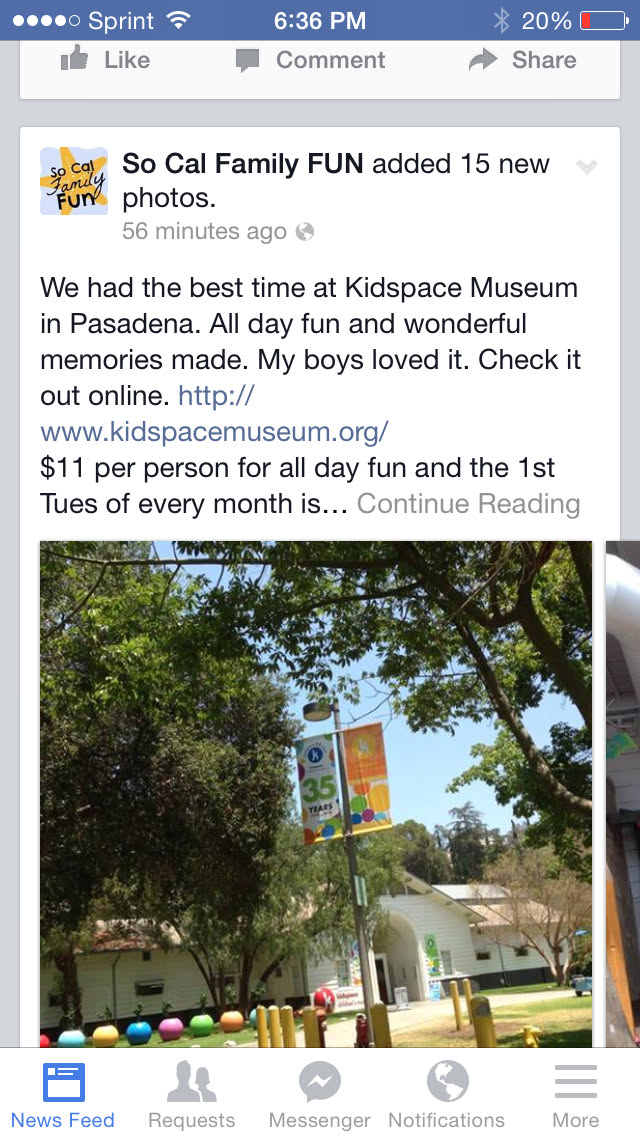Image resolution: width=640 pixels, height=1136 pixels.
Task: Open the Kidspace Museum banner photo
Action: pos(316,793)
